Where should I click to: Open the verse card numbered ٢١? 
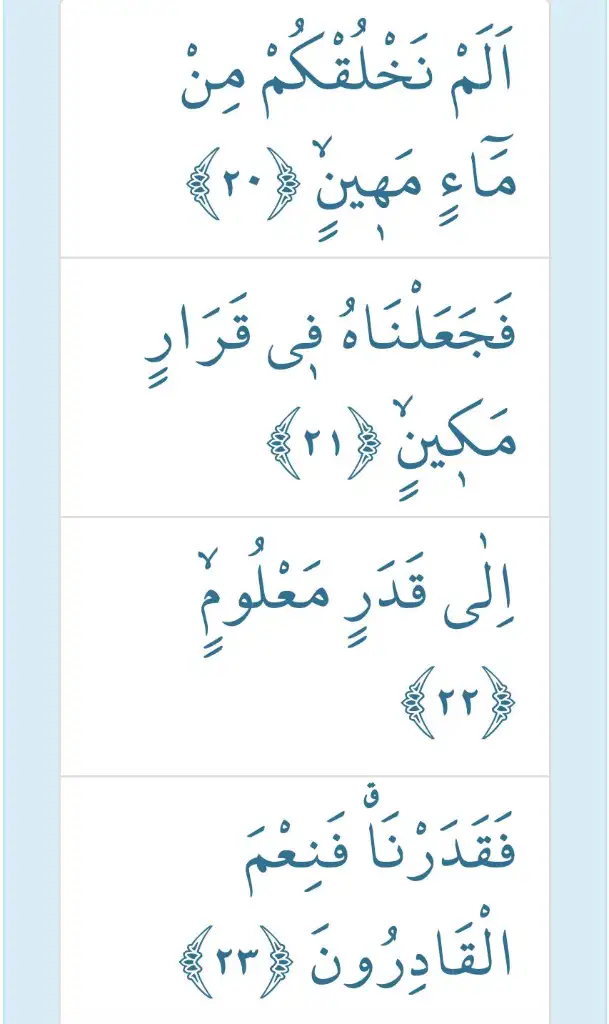305,387
